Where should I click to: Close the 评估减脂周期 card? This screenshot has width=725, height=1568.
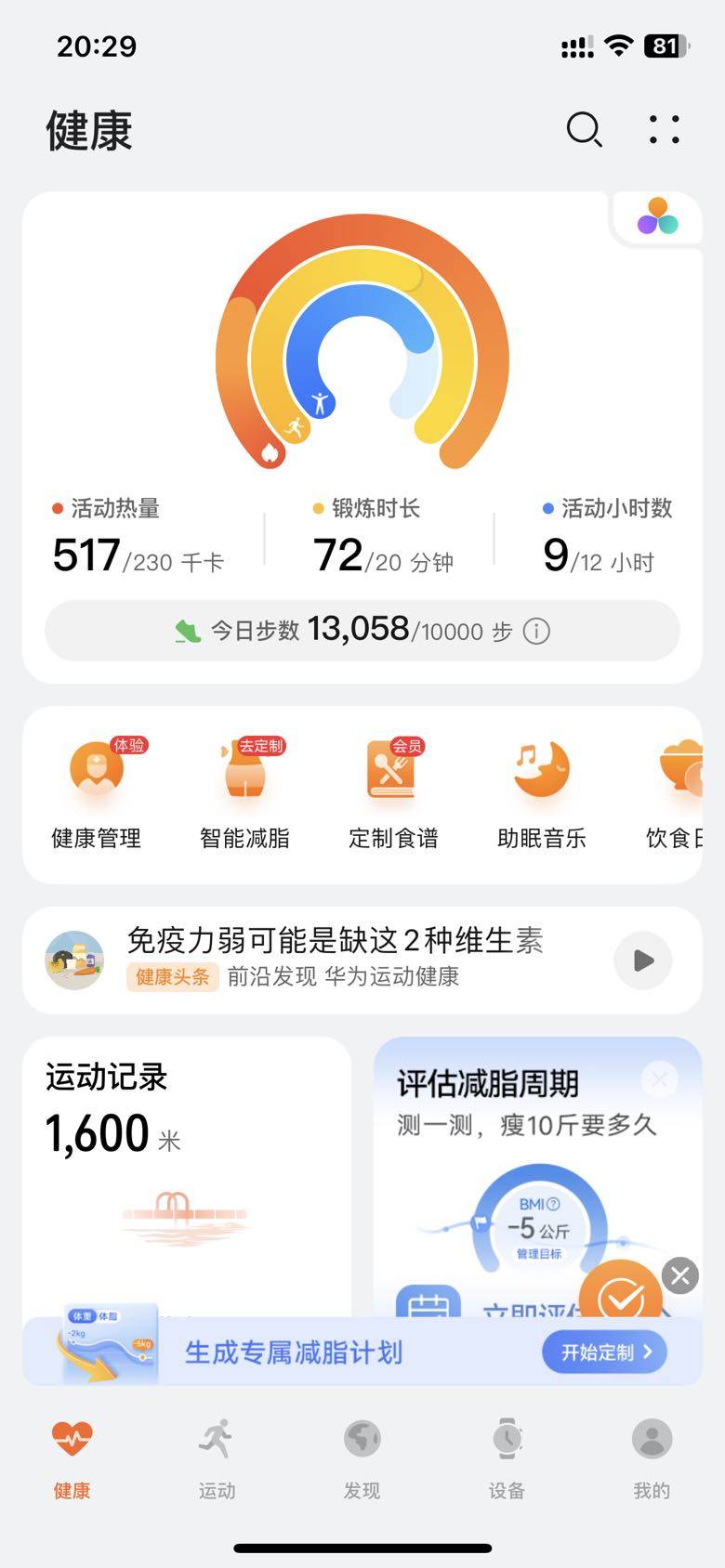(x=660, y=1079)
